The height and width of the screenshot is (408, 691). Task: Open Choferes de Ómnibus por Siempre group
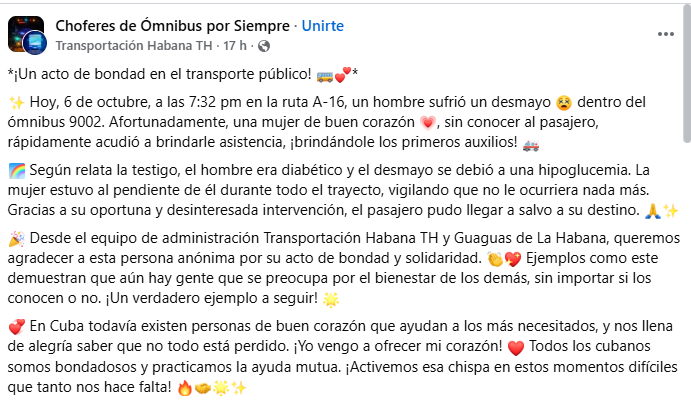[172, 24]
